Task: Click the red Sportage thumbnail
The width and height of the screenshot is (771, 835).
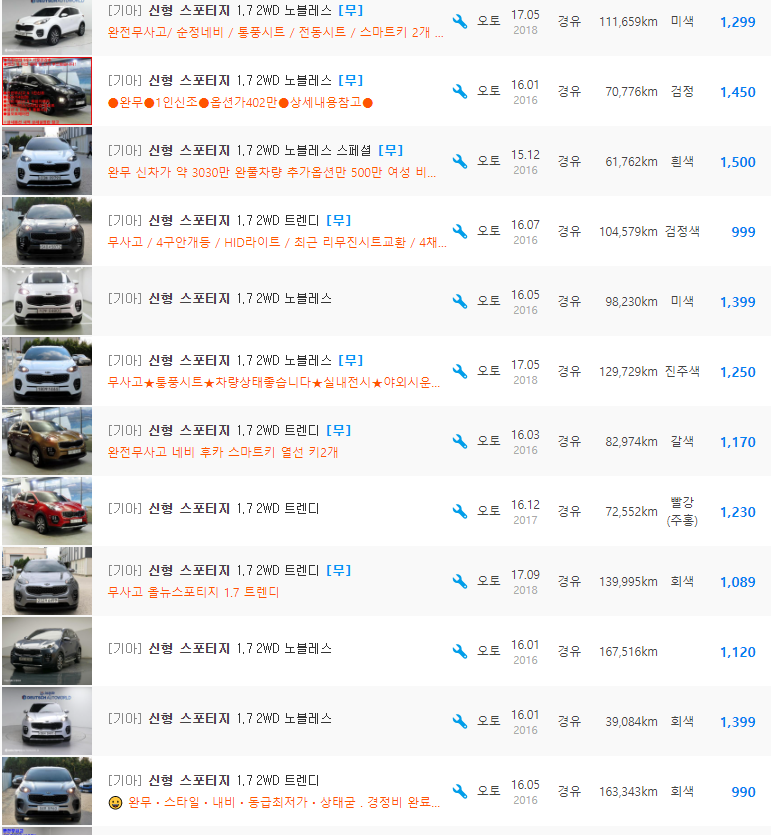Action: (46, 510)
